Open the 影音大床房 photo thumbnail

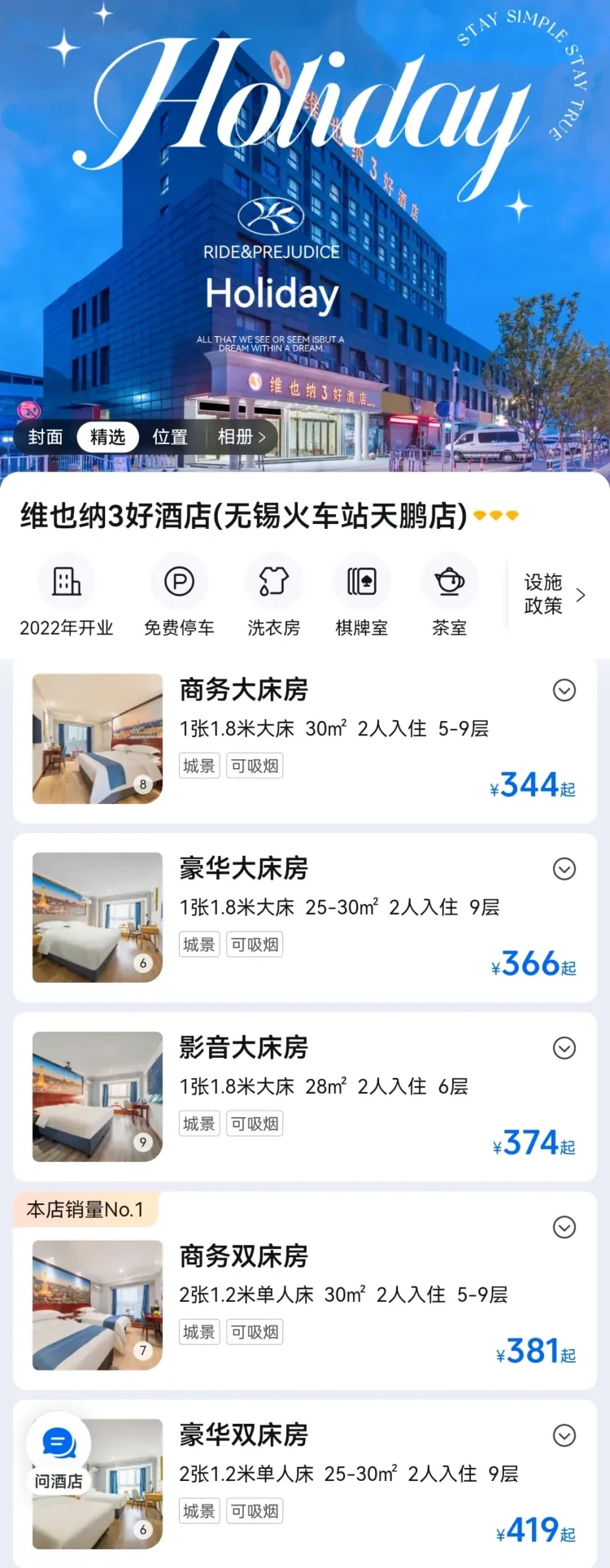96,1096
